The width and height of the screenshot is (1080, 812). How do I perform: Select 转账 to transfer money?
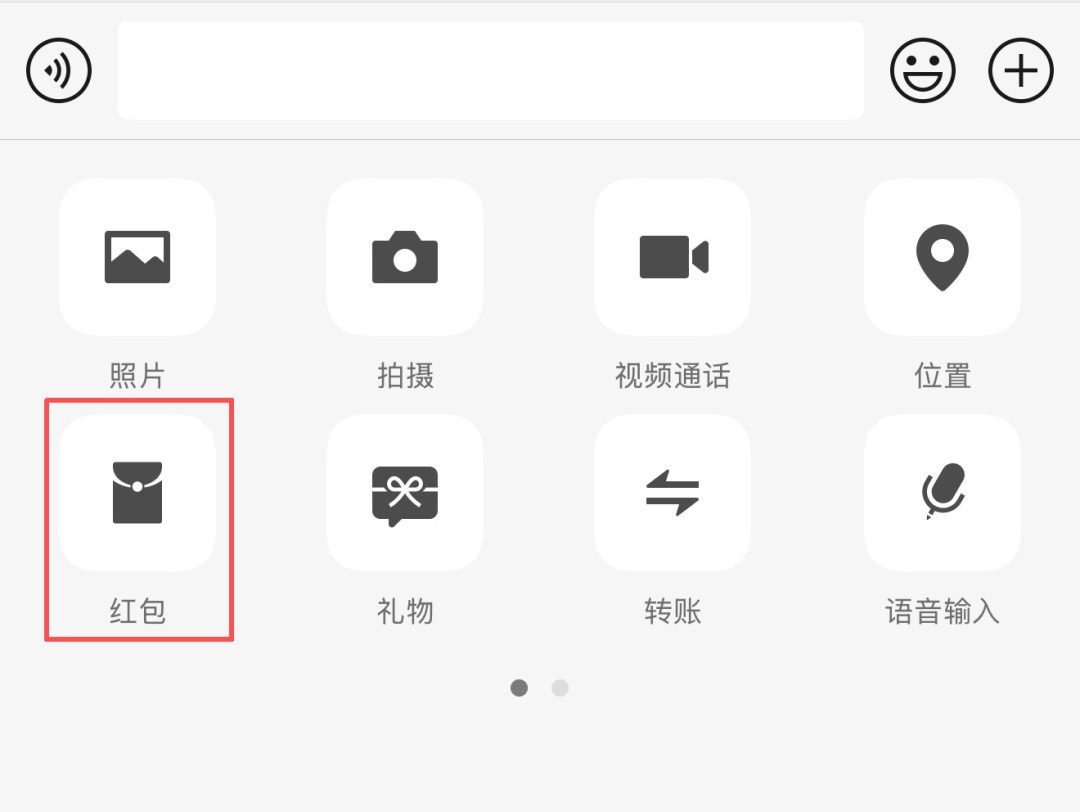[672, 493]
